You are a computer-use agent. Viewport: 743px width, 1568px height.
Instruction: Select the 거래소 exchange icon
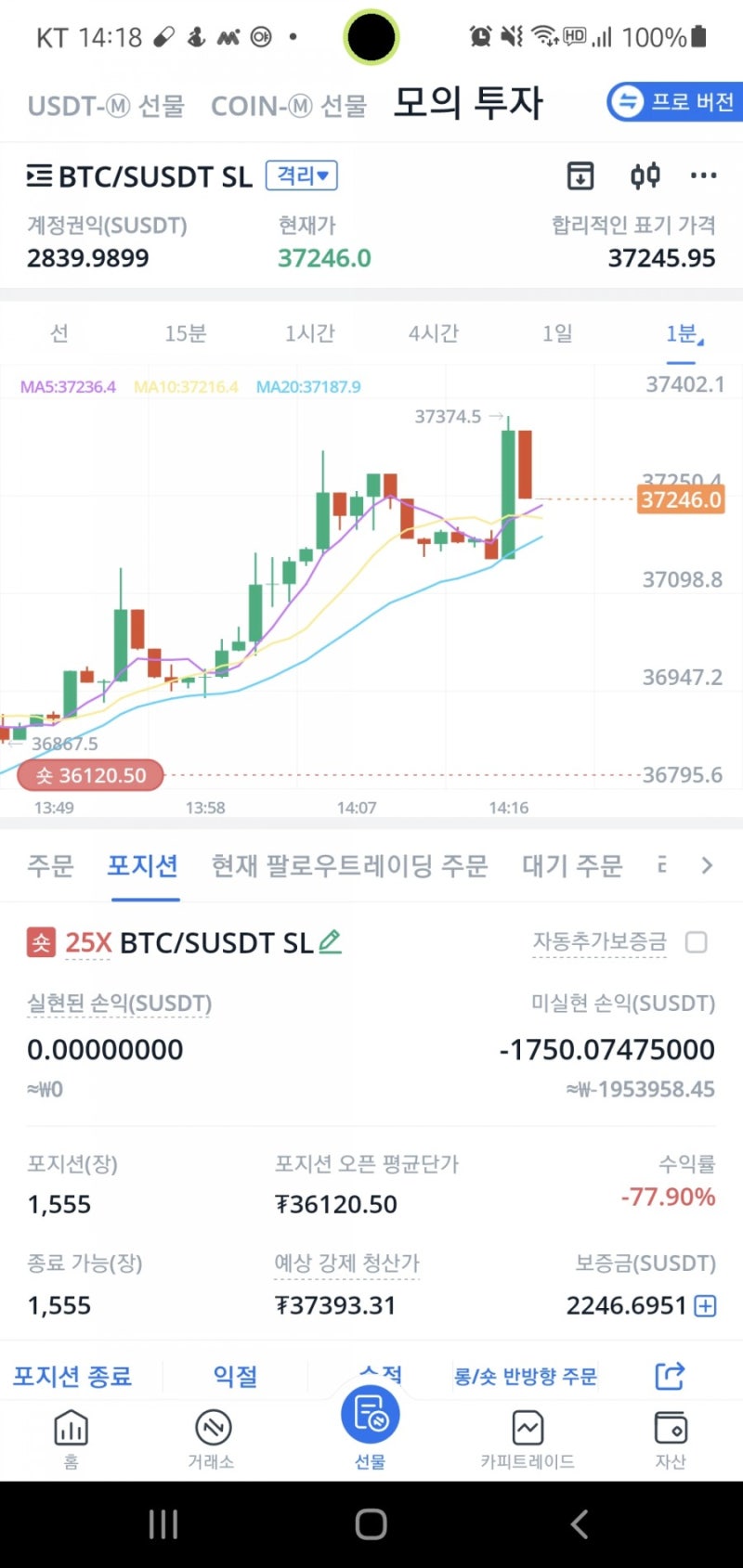(x=213, y=1427)
